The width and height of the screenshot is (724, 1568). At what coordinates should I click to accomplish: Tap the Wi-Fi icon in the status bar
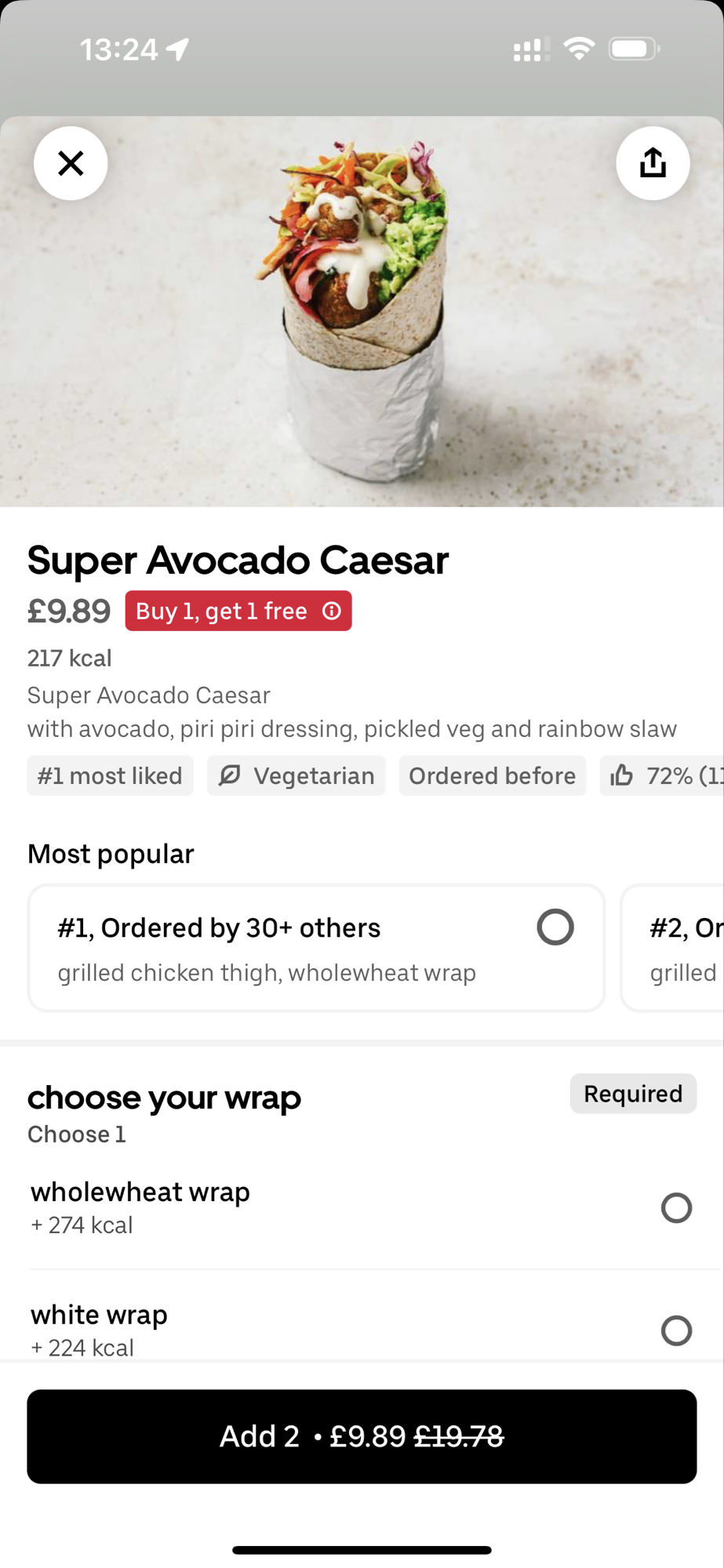coord(578,47)
